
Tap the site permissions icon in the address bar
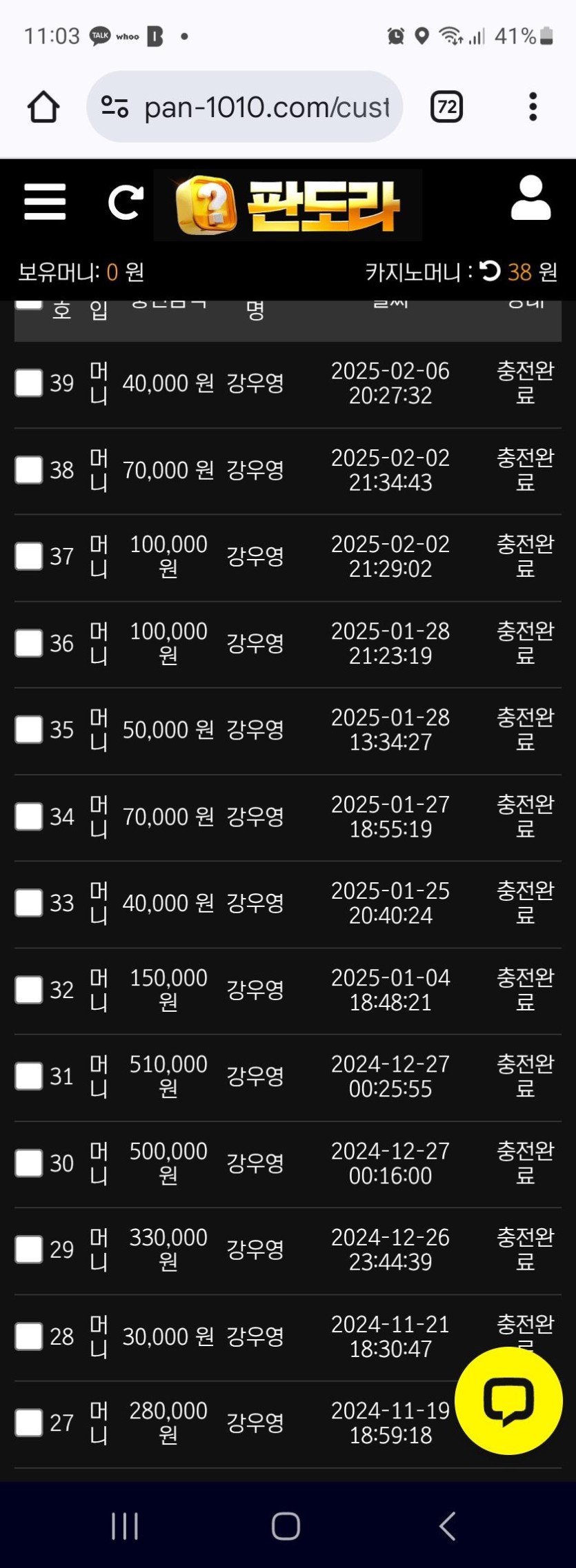pos(115,107)
